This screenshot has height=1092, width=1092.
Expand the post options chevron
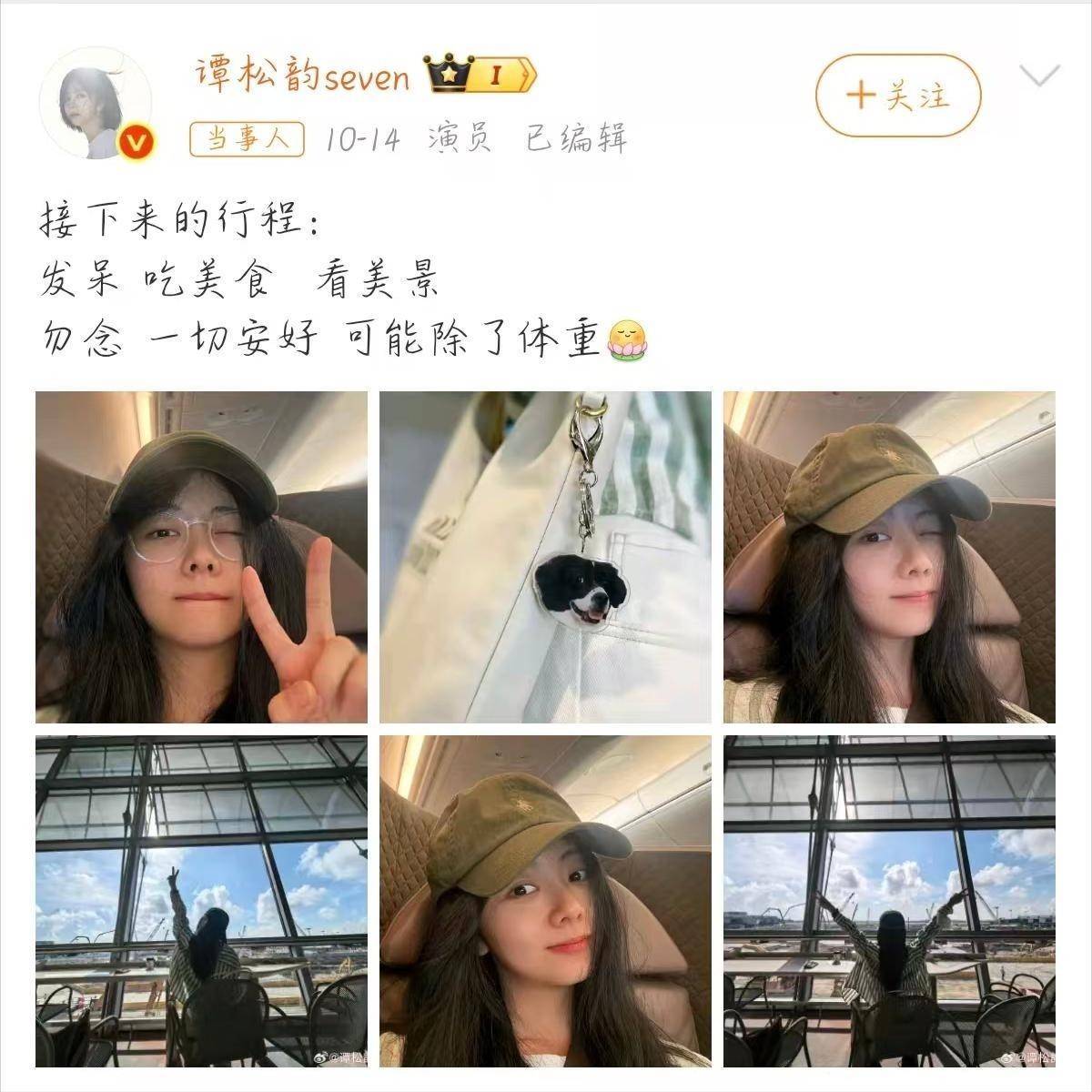pos(1040,76)
